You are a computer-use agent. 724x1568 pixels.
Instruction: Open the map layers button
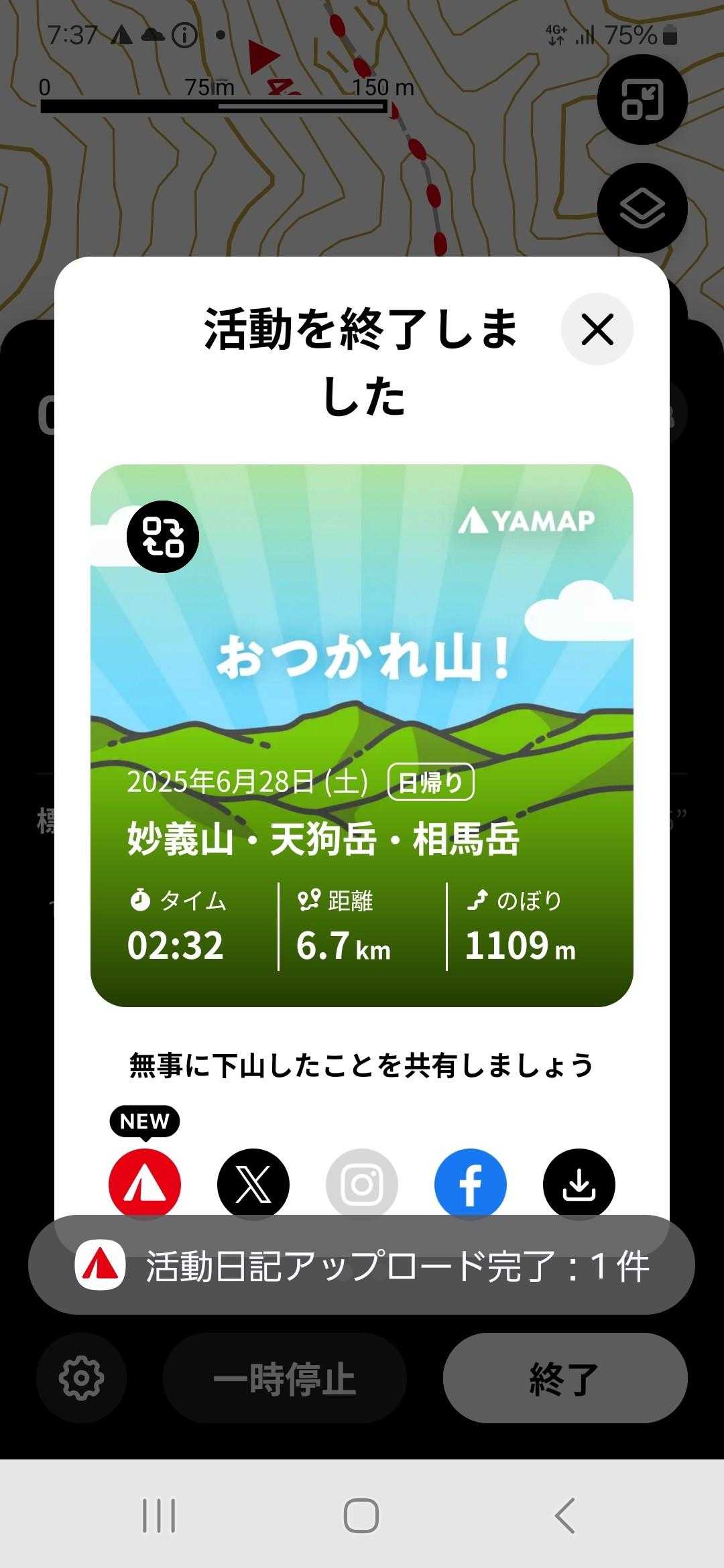coord(642,208)
